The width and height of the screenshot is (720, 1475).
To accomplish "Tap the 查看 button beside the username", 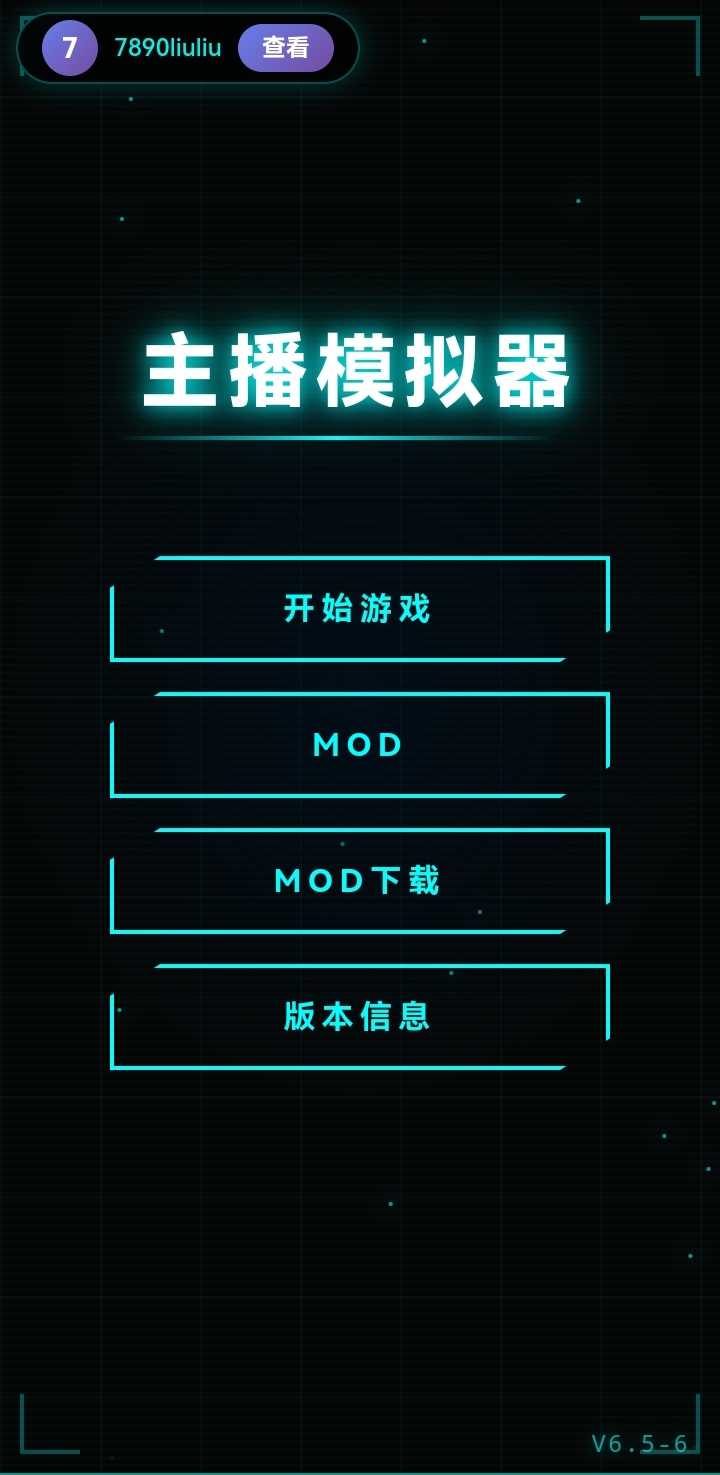I will click(285, 48).
